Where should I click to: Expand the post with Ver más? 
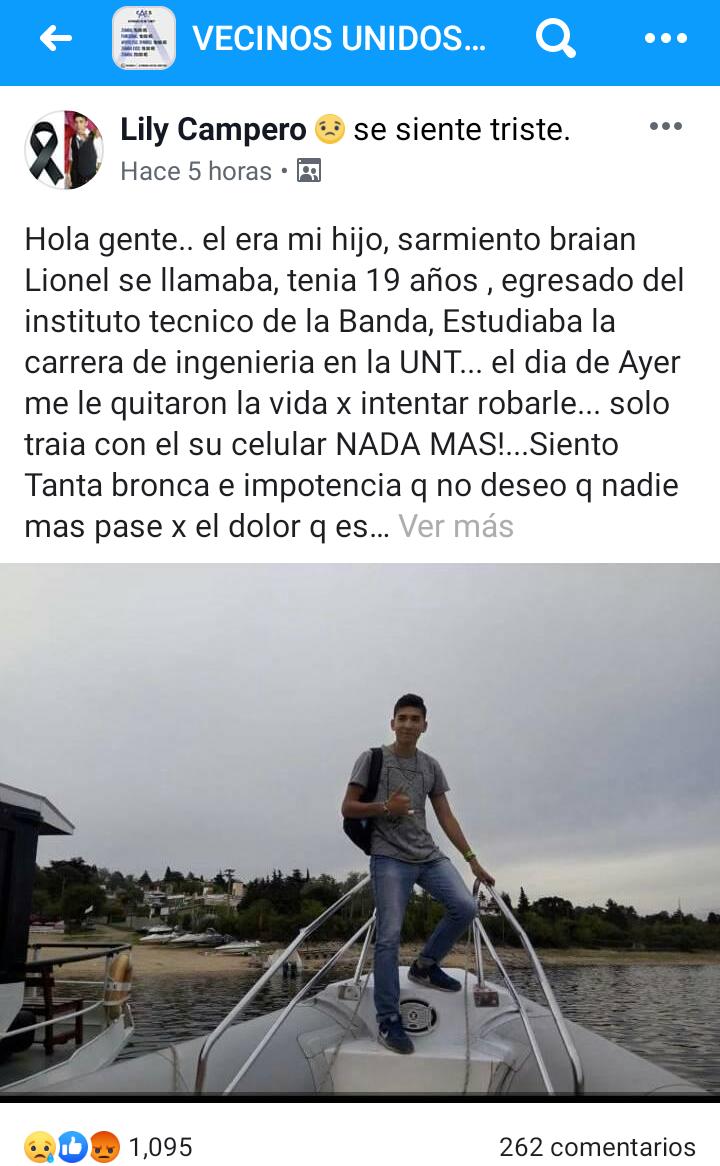pos(456,526)
